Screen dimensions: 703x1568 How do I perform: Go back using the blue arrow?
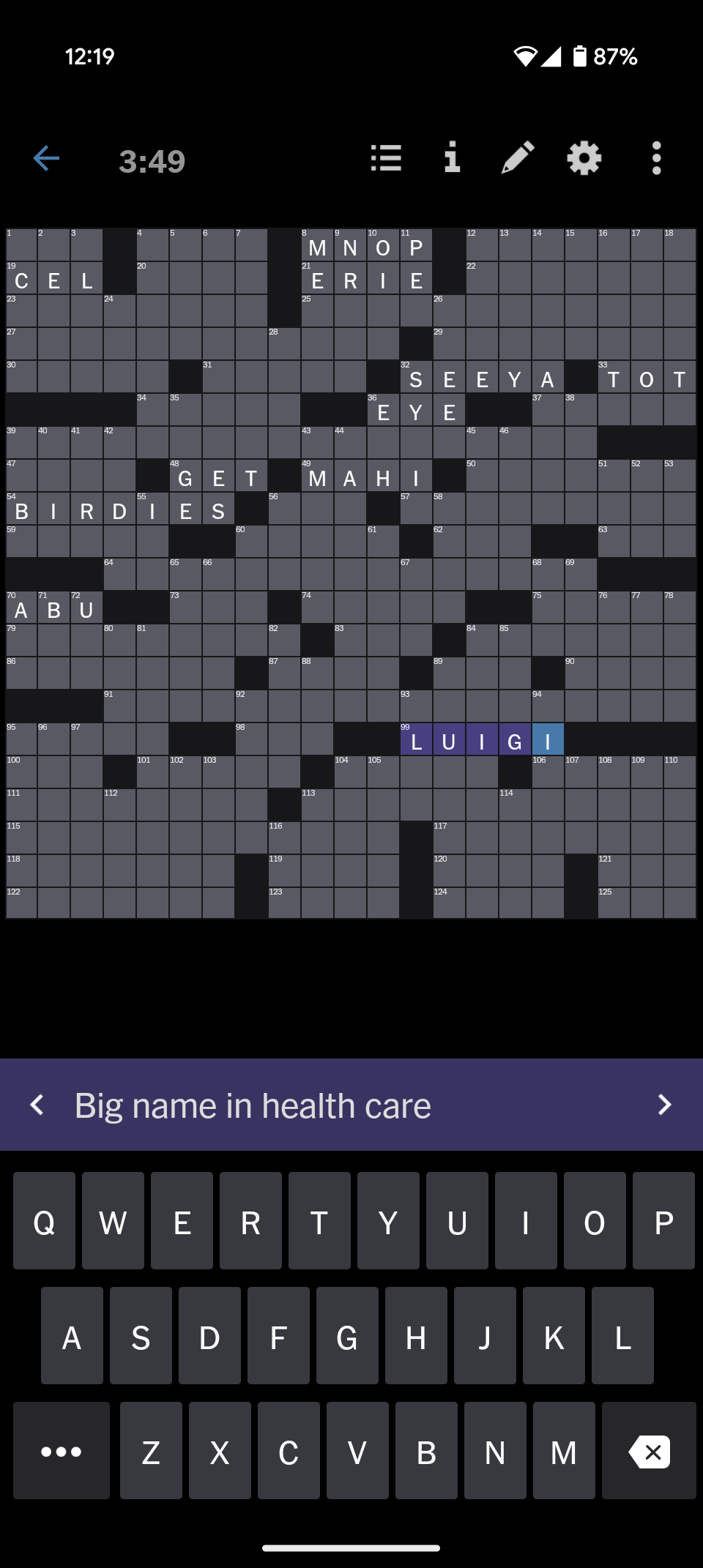(x=46, y=158)
